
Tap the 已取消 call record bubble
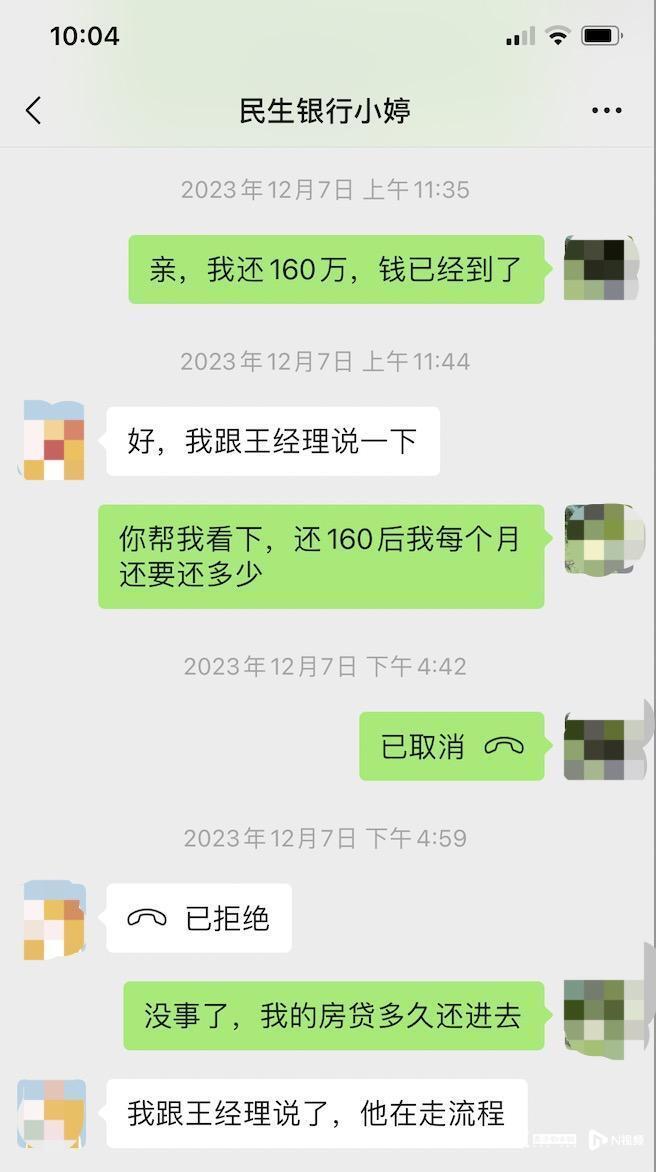click(x=451, y=746)
